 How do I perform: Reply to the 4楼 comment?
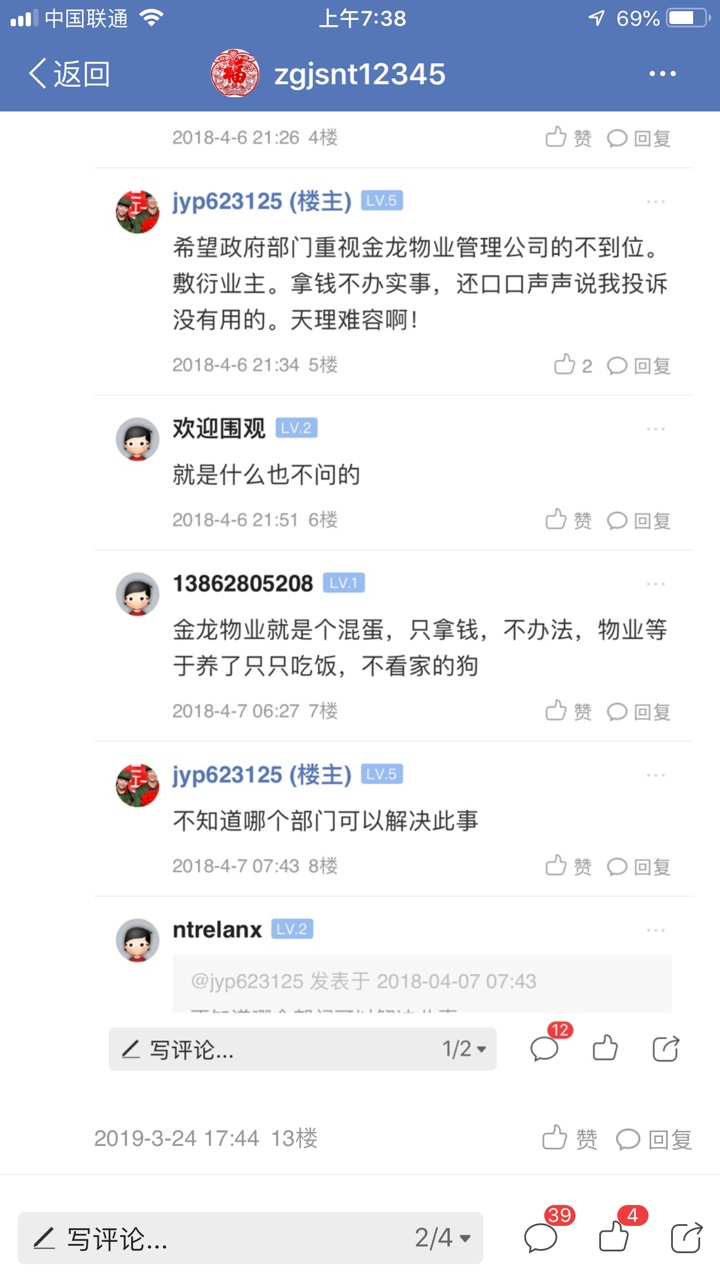coord(639,138)
